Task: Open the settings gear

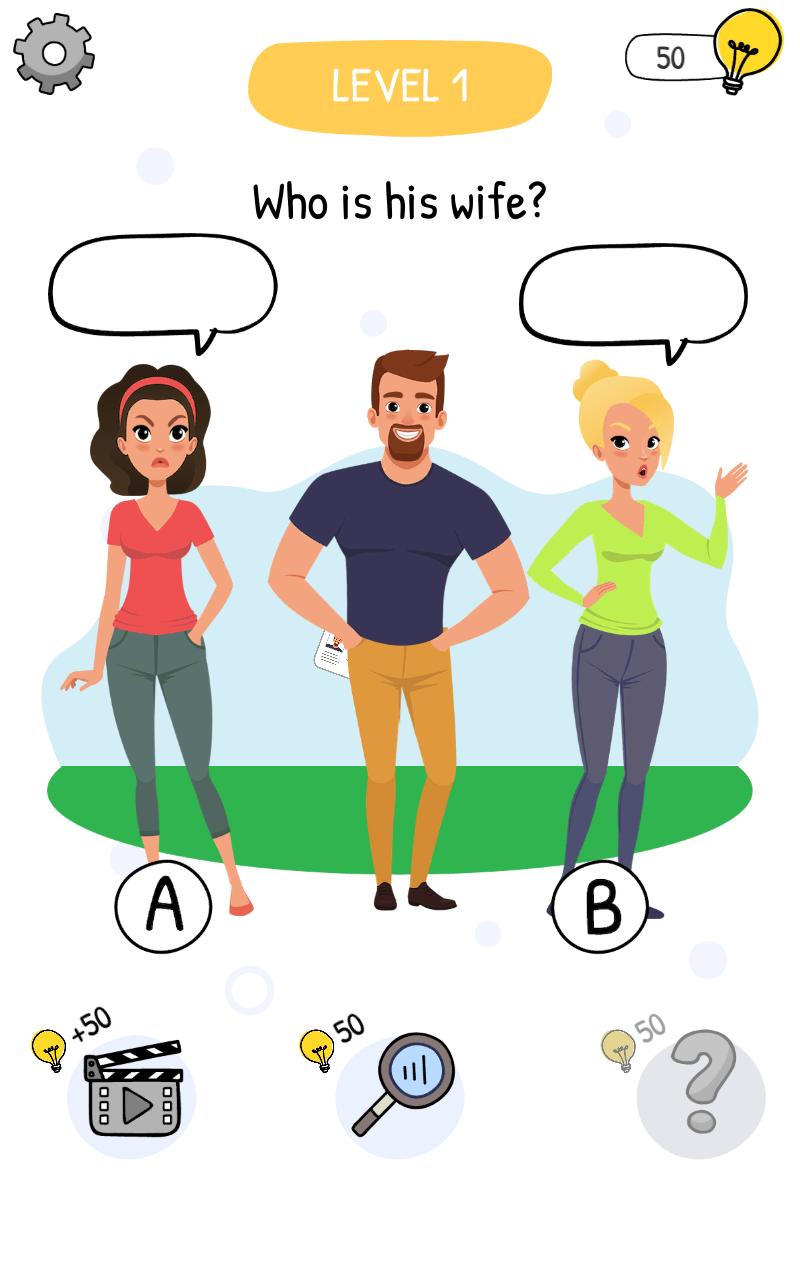Action: [54, 53]
